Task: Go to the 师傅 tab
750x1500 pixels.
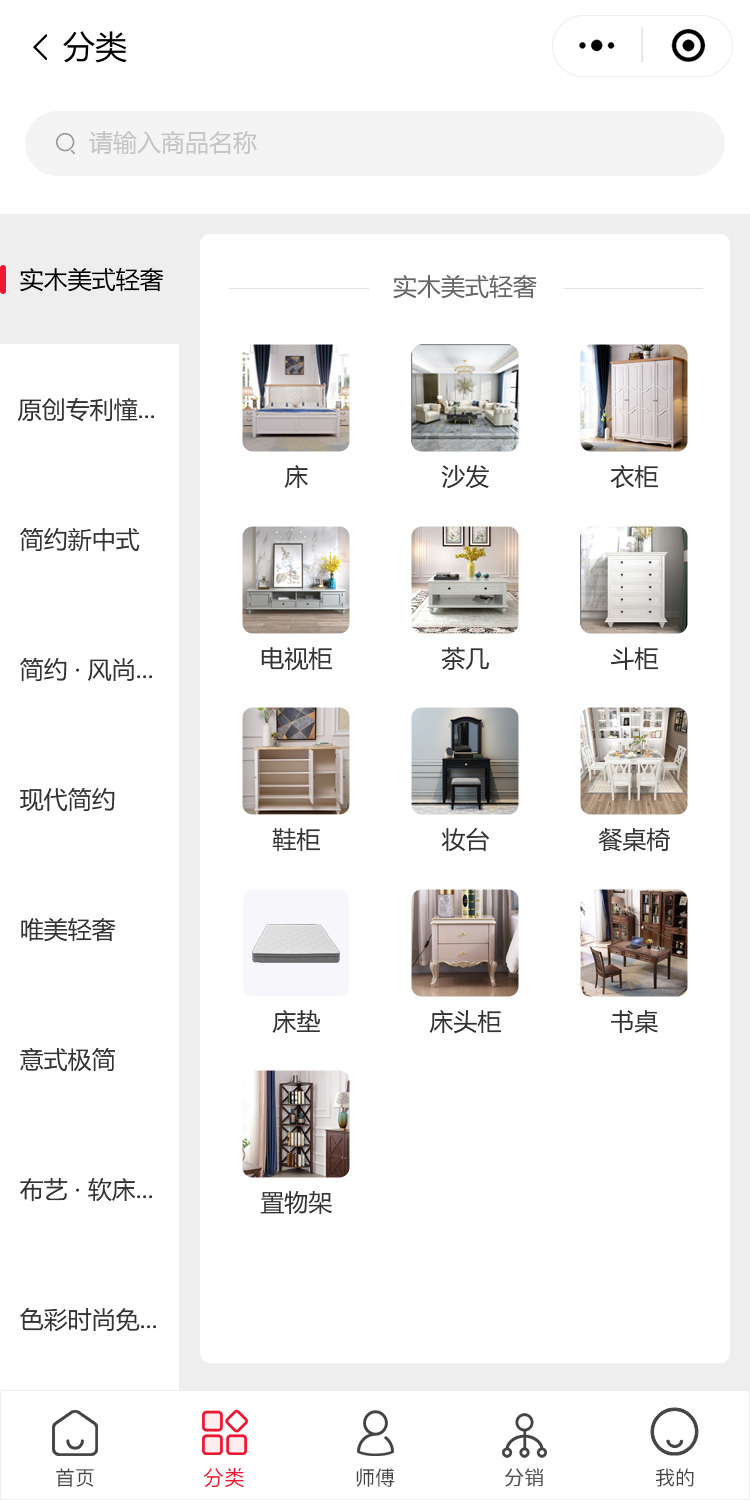Action: (375, 1446)
